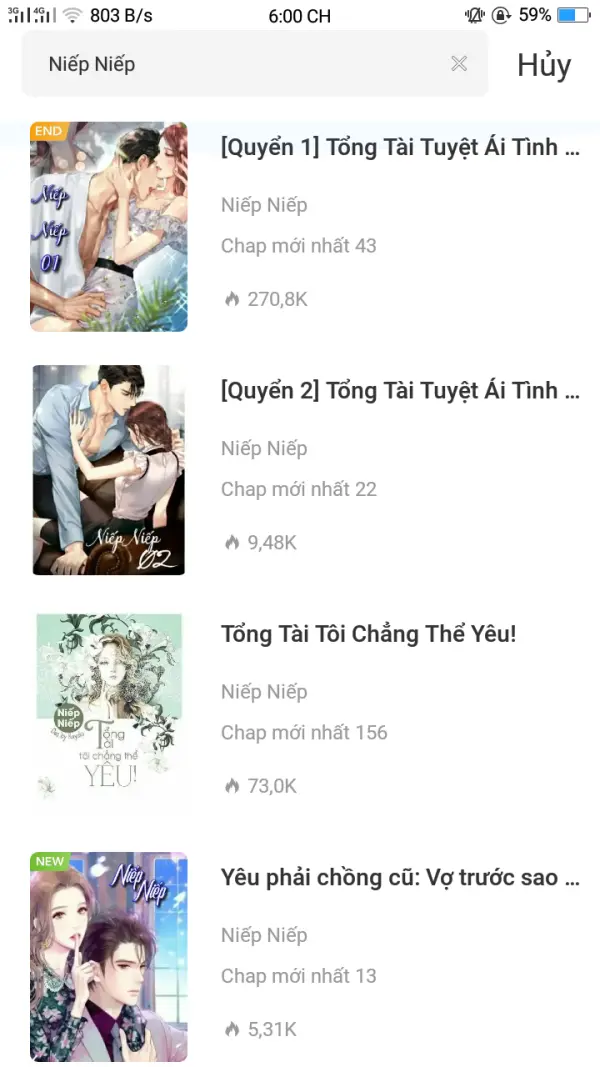The image size is (600, 1067).
Task: Cancel the search with Hủy
Action: point(543,65)
